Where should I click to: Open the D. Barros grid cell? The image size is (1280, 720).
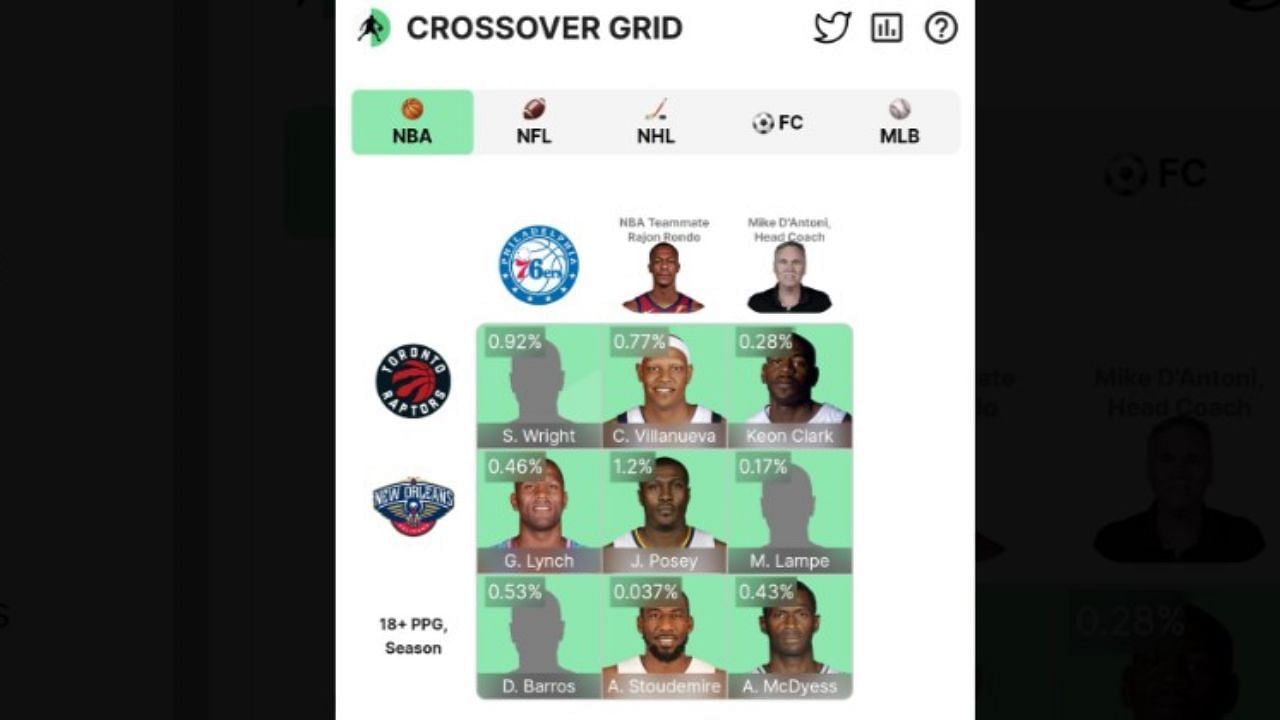coord(539,636)
